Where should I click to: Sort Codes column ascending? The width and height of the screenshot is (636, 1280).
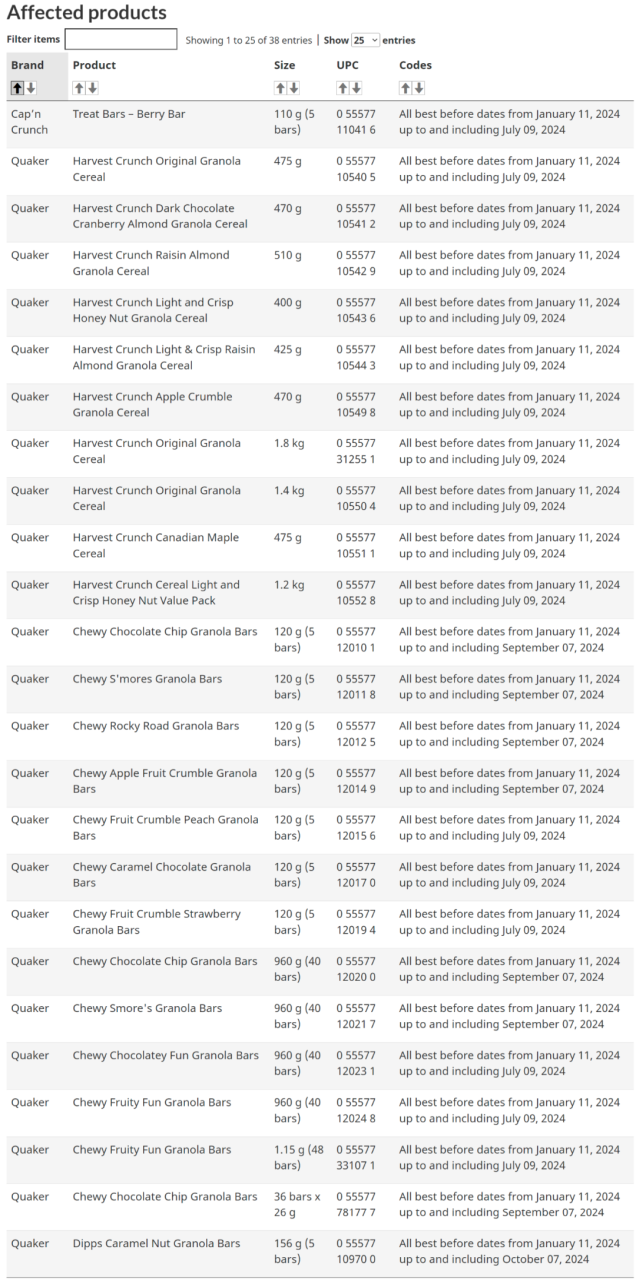(405, 88)
